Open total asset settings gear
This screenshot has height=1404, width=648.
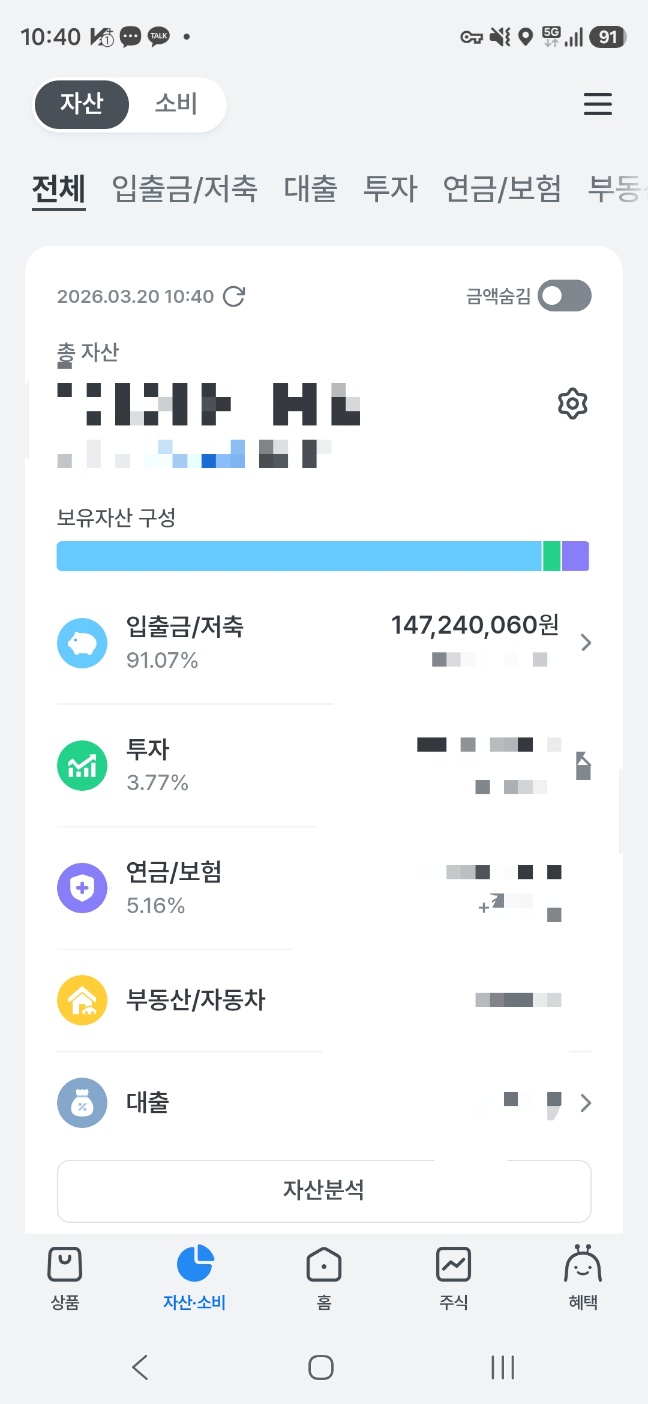pos(572,404)
